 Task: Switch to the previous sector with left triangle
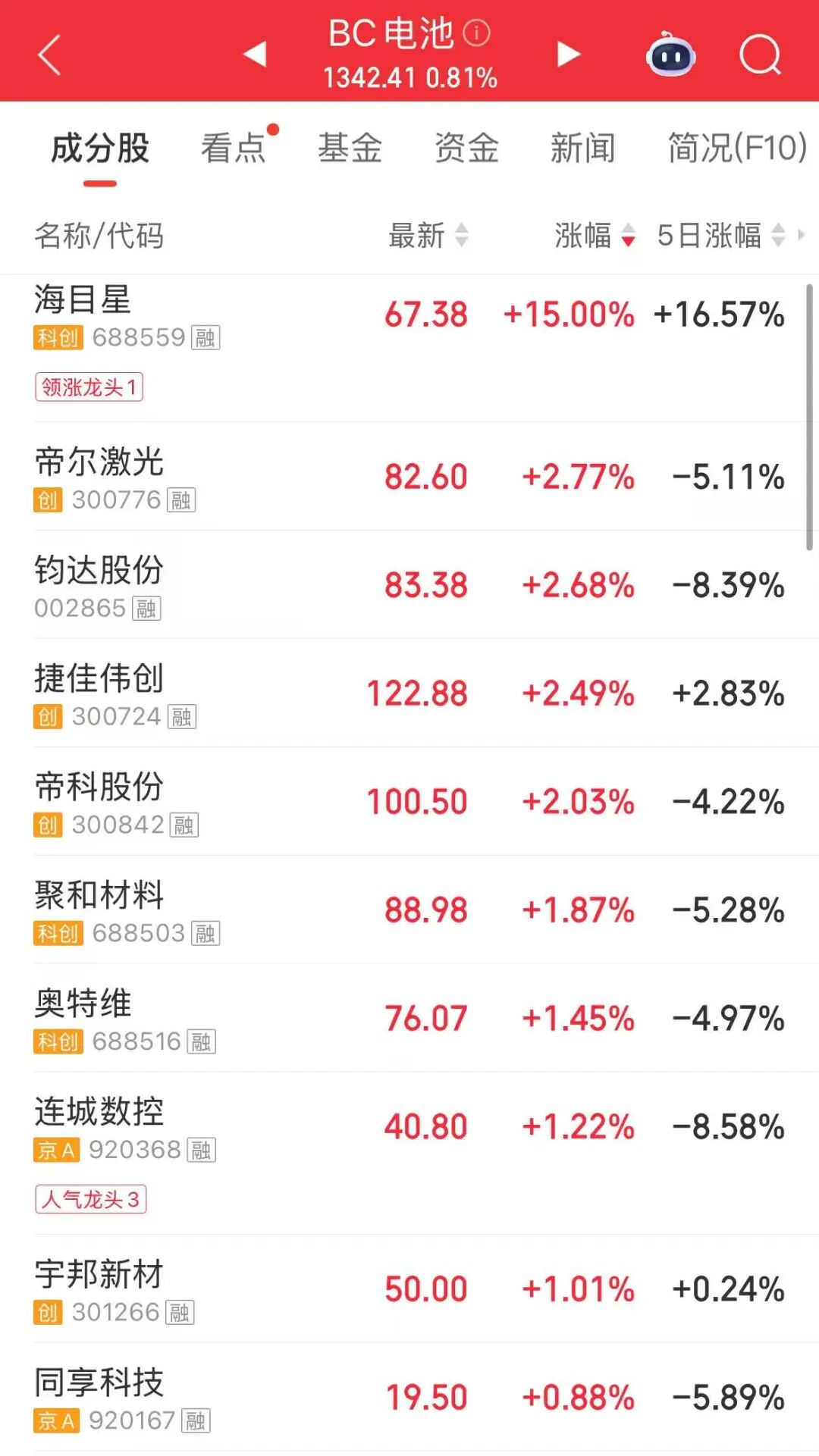point(255,54)
